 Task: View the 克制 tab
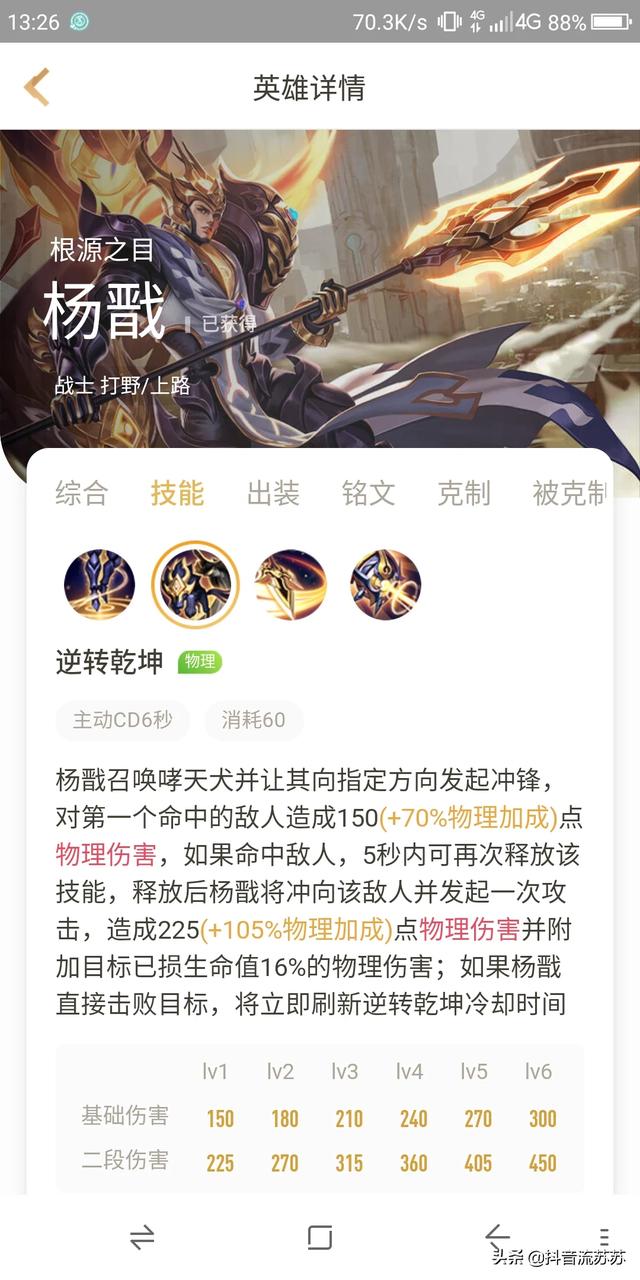(x=464, y=493)
